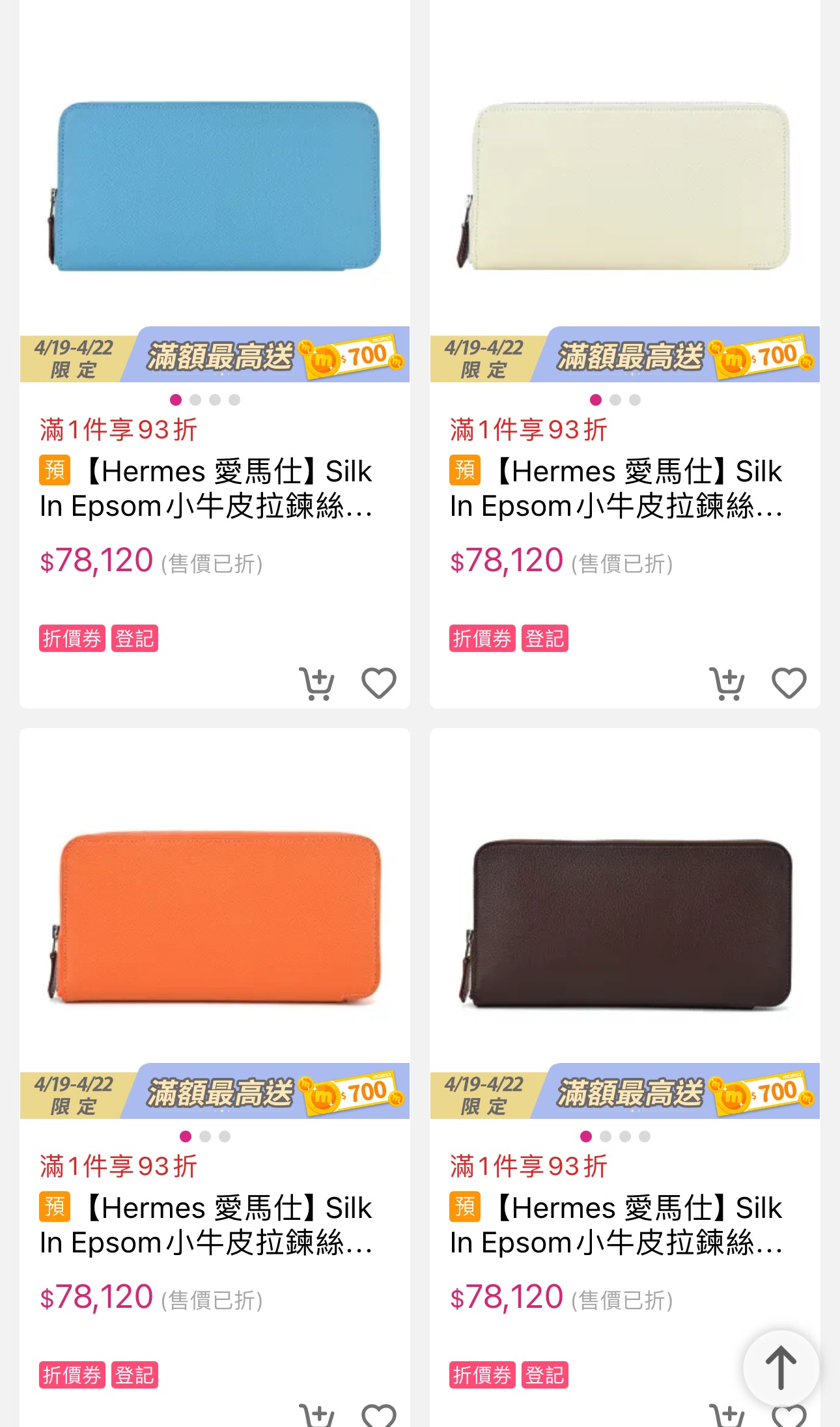This screenshot has height=1427, width=840.
Task: Jump back to top with arrow button
Action: (x=781, y=1368)
